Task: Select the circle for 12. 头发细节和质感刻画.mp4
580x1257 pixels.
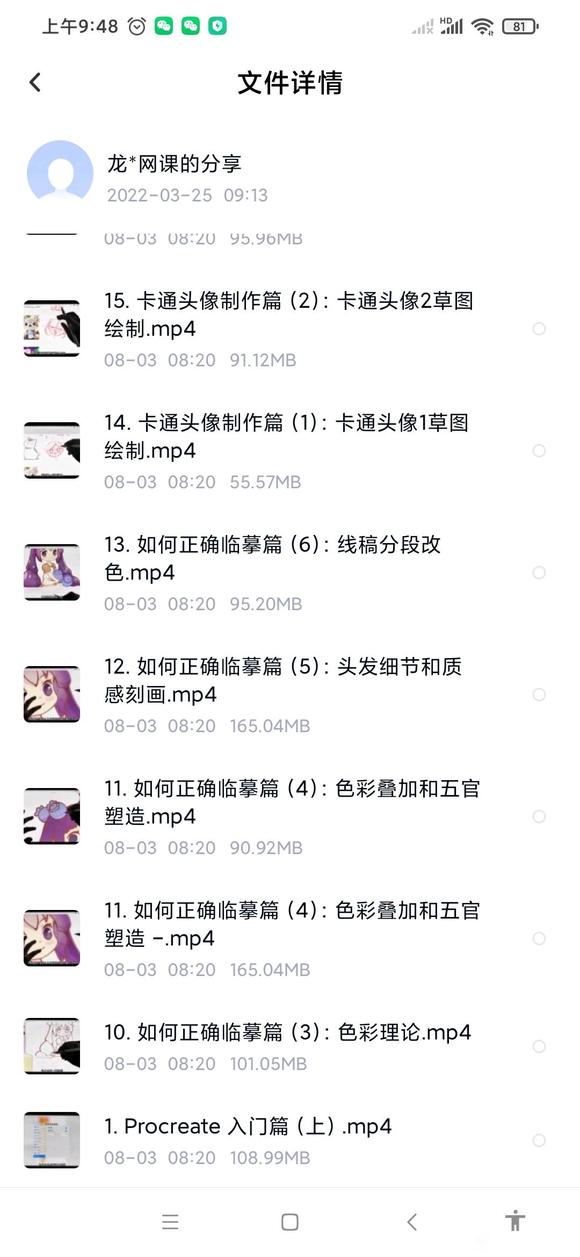Action: tap(539, 695)
